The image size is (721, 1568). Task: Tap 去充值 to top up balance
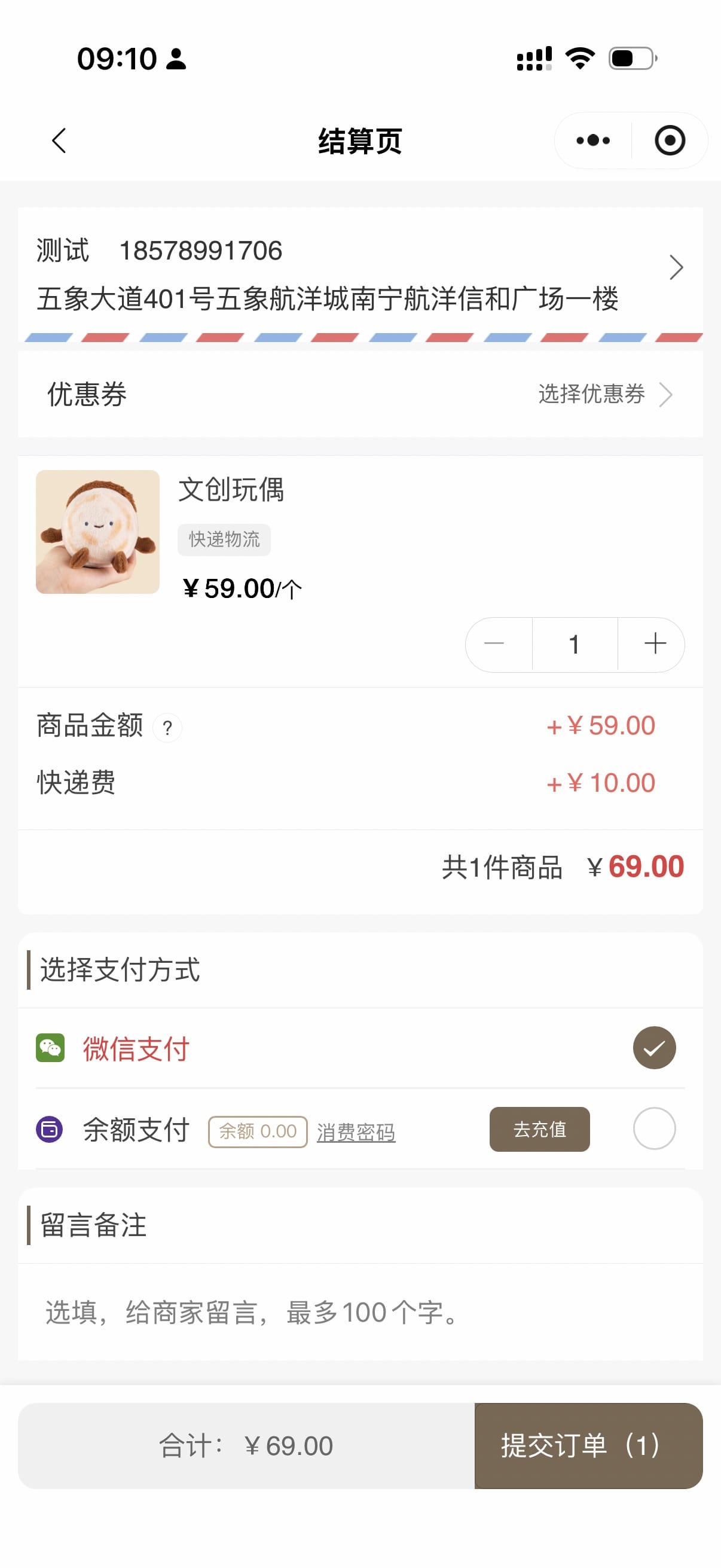tap(539, 1129)
